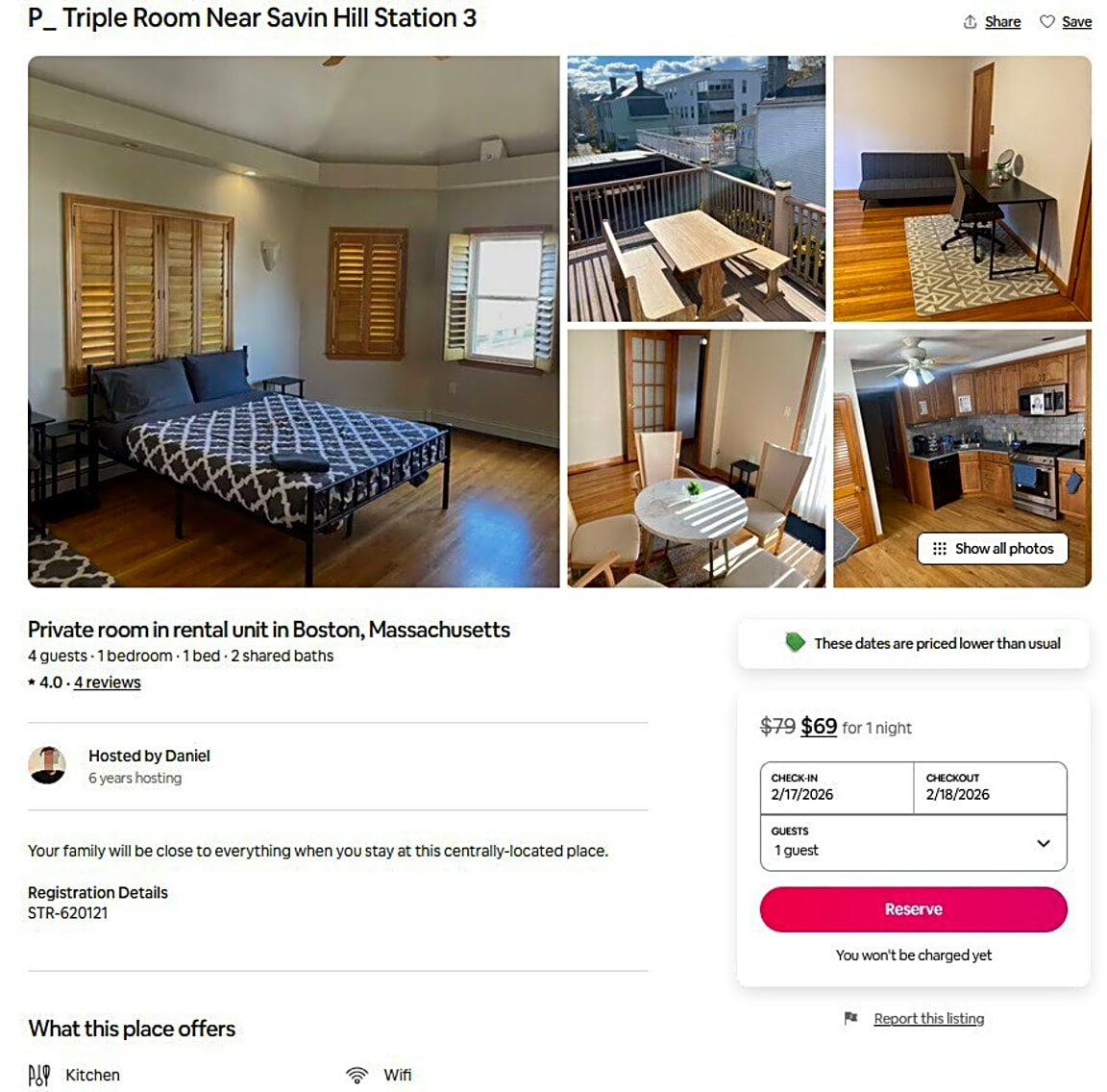Viewport: 1107px width, 1092px height.
Task: Open the deck picnic table photo
Action: 696,188
